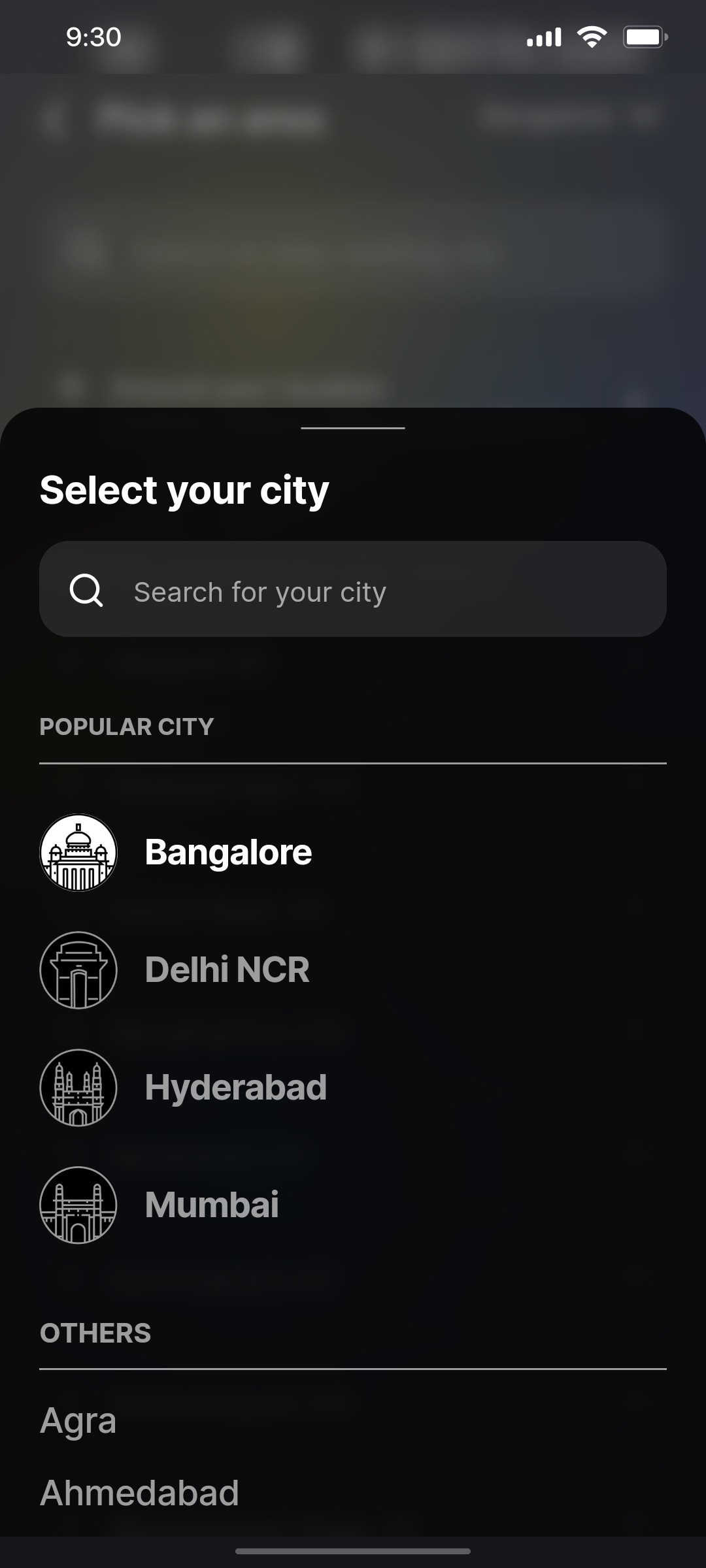
Task: Tap the 9:30 clock in status bar
Action: tap(93, 37)
